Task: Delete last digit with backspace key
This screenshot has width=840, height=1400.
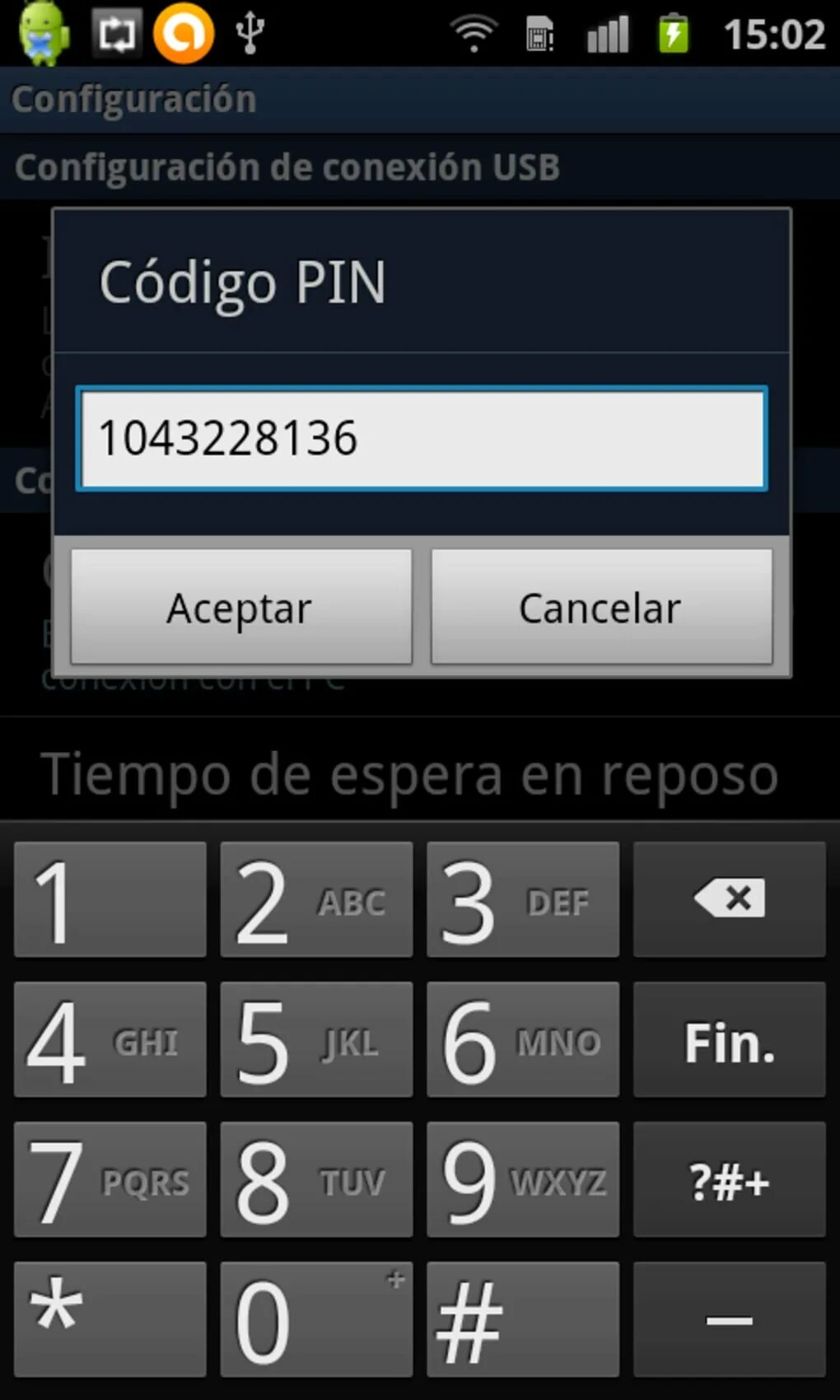Action: [x=729, y=899]
